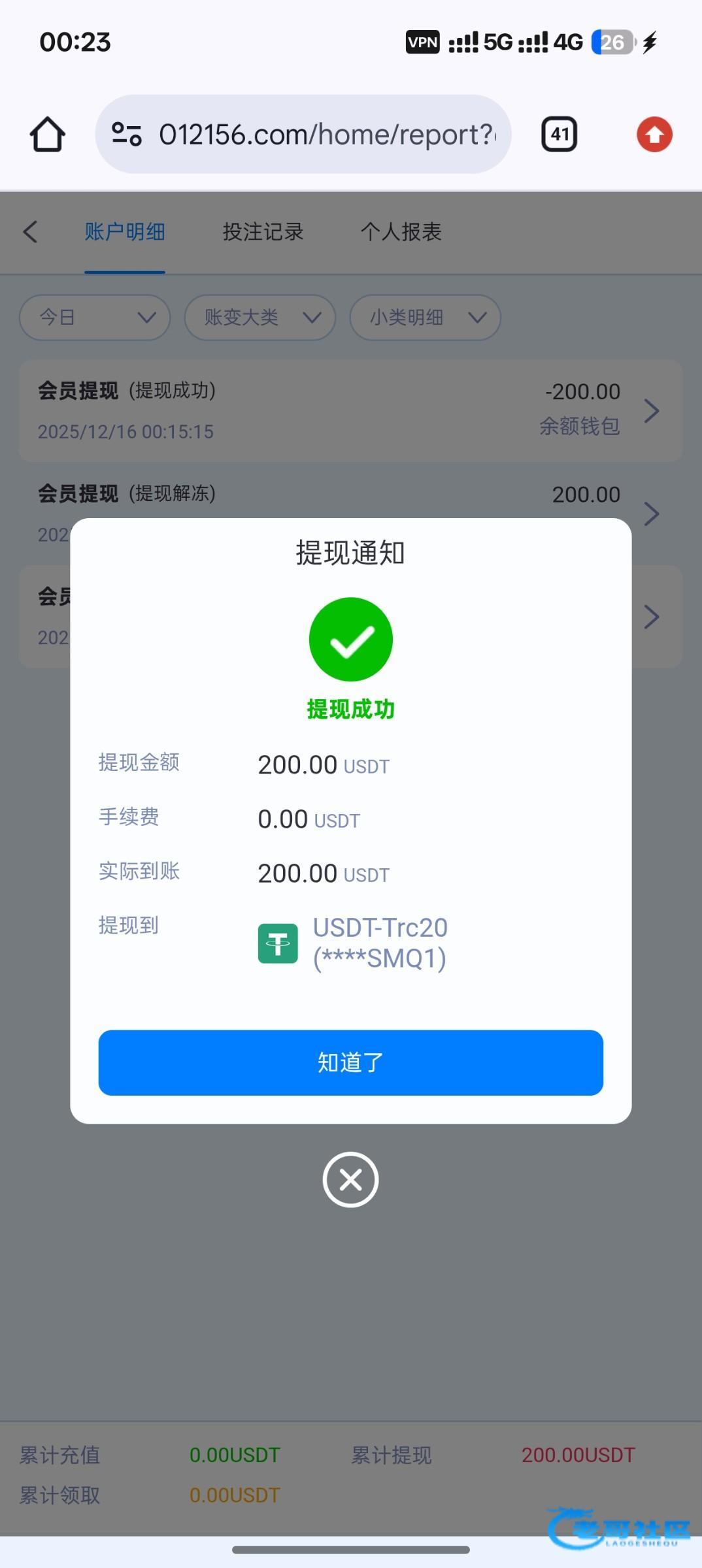Confirm with the 知道了 button

[350, 1062]
